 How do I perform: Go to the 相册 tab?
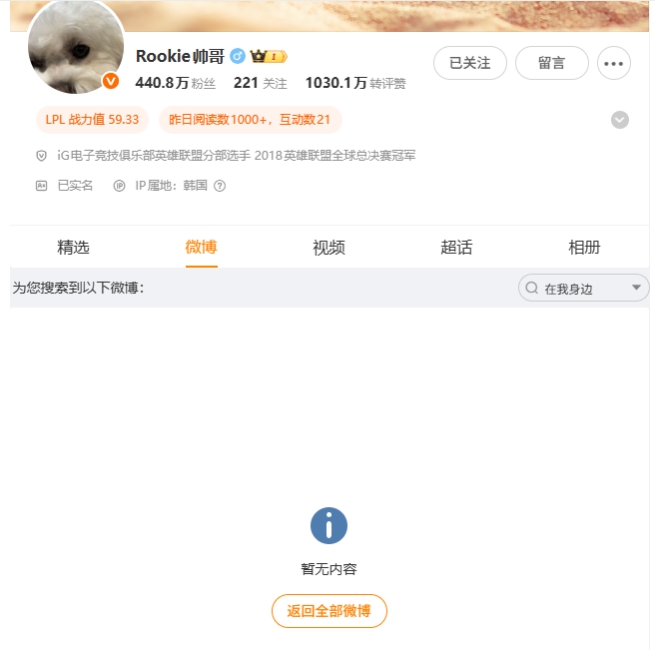pos(585,248)
